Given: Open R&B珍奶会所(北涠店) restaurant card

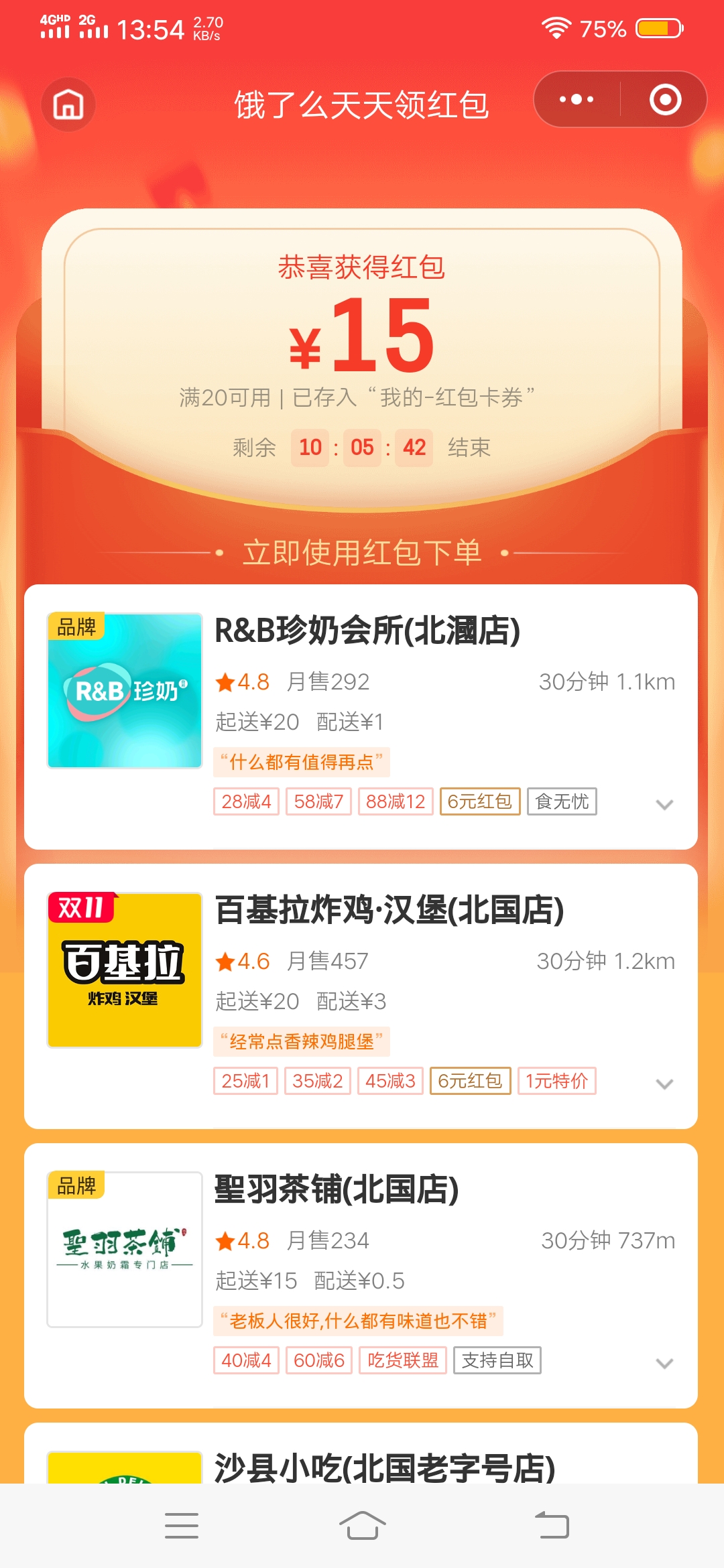Looking at the screenshot, I should 367,631.
